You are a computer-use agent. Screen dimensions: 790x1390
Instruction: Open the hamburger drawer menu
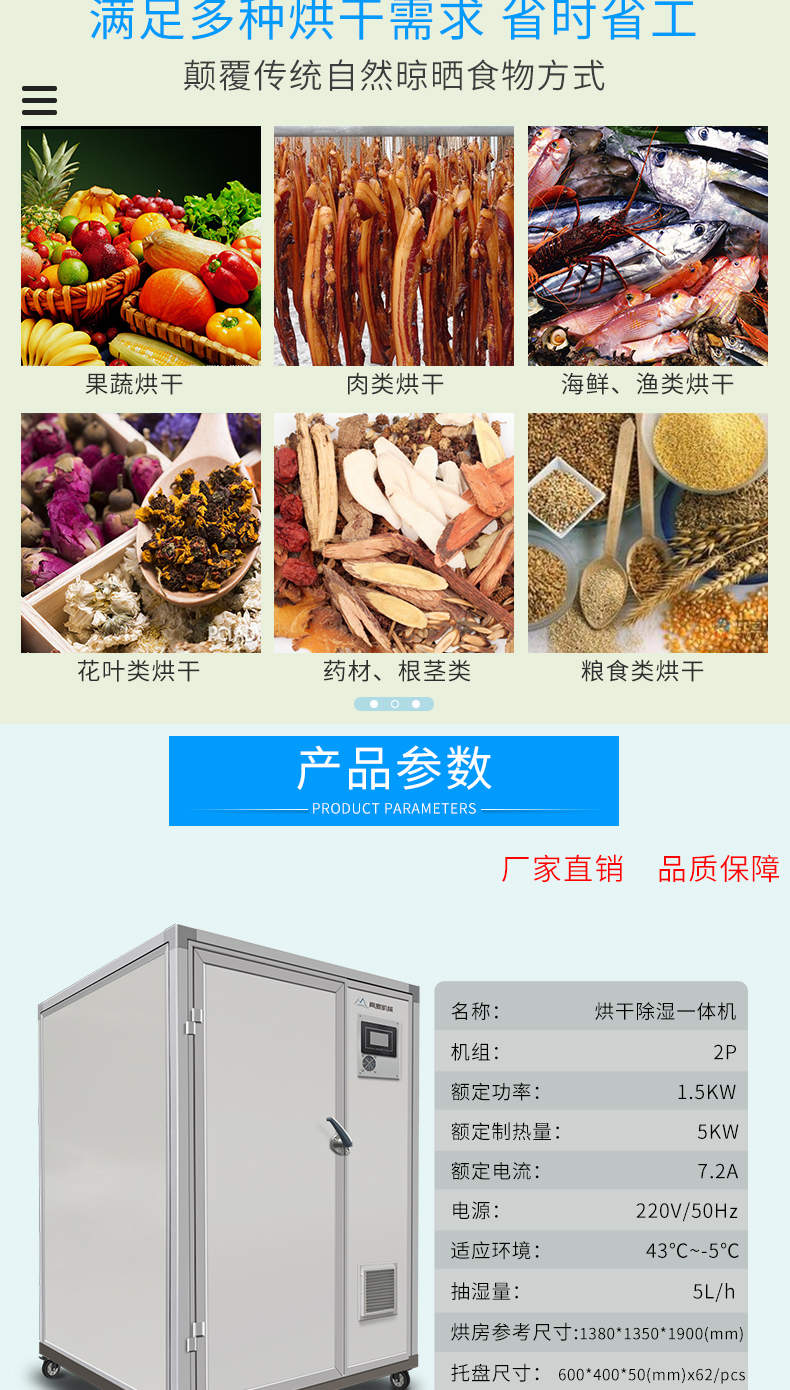coord(39,100)
